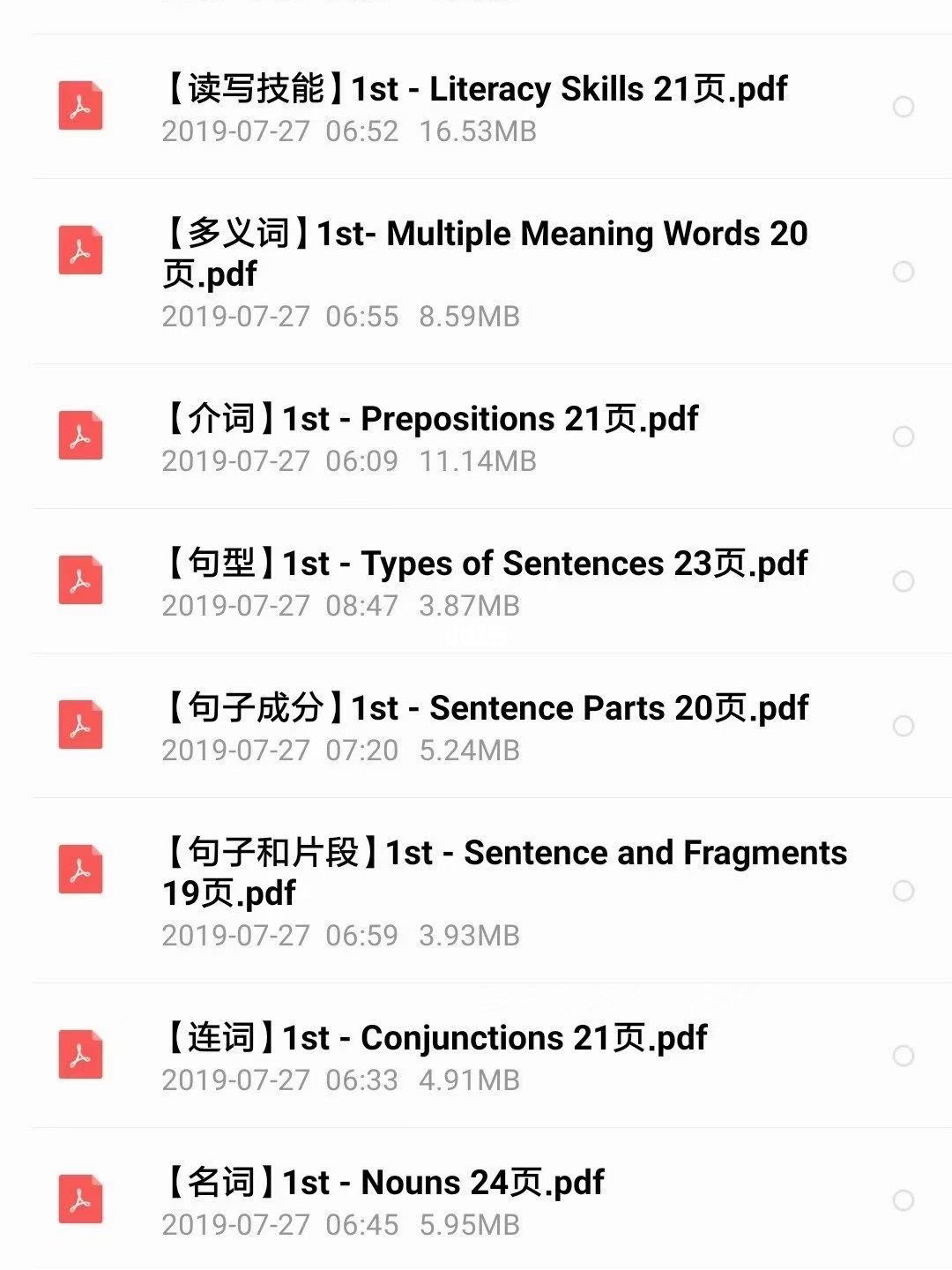Image resolution: width=952 pixels, height=1270 pixels.
Task: Select the Literacy Skills file radio button
Action: (x=904, y=107)
